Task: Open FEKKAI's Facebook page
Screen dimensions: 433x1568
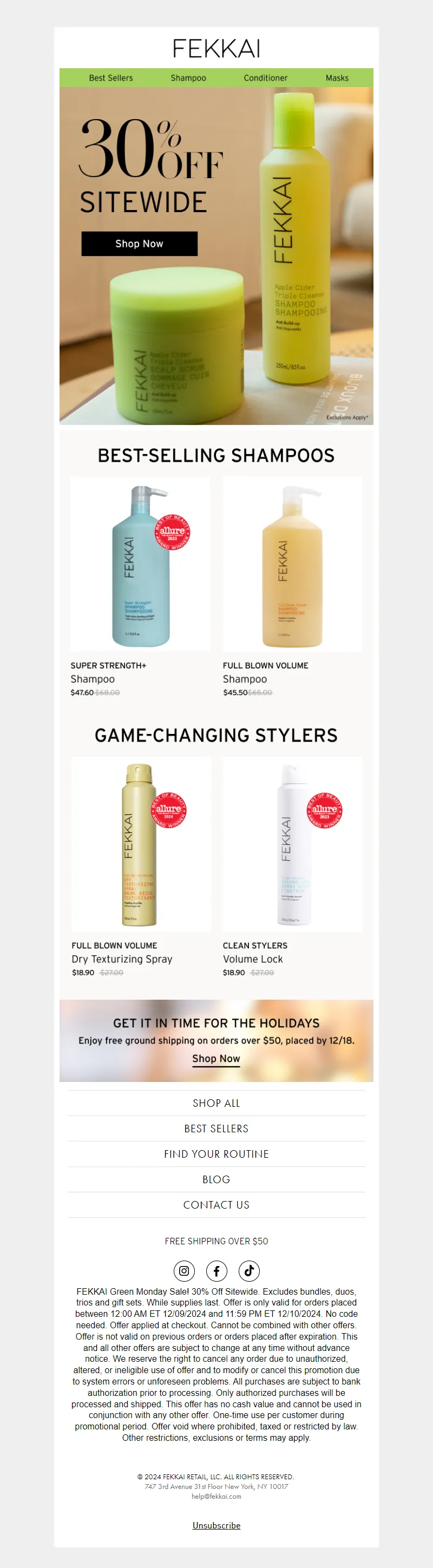Action: (x=216, y=1271)
